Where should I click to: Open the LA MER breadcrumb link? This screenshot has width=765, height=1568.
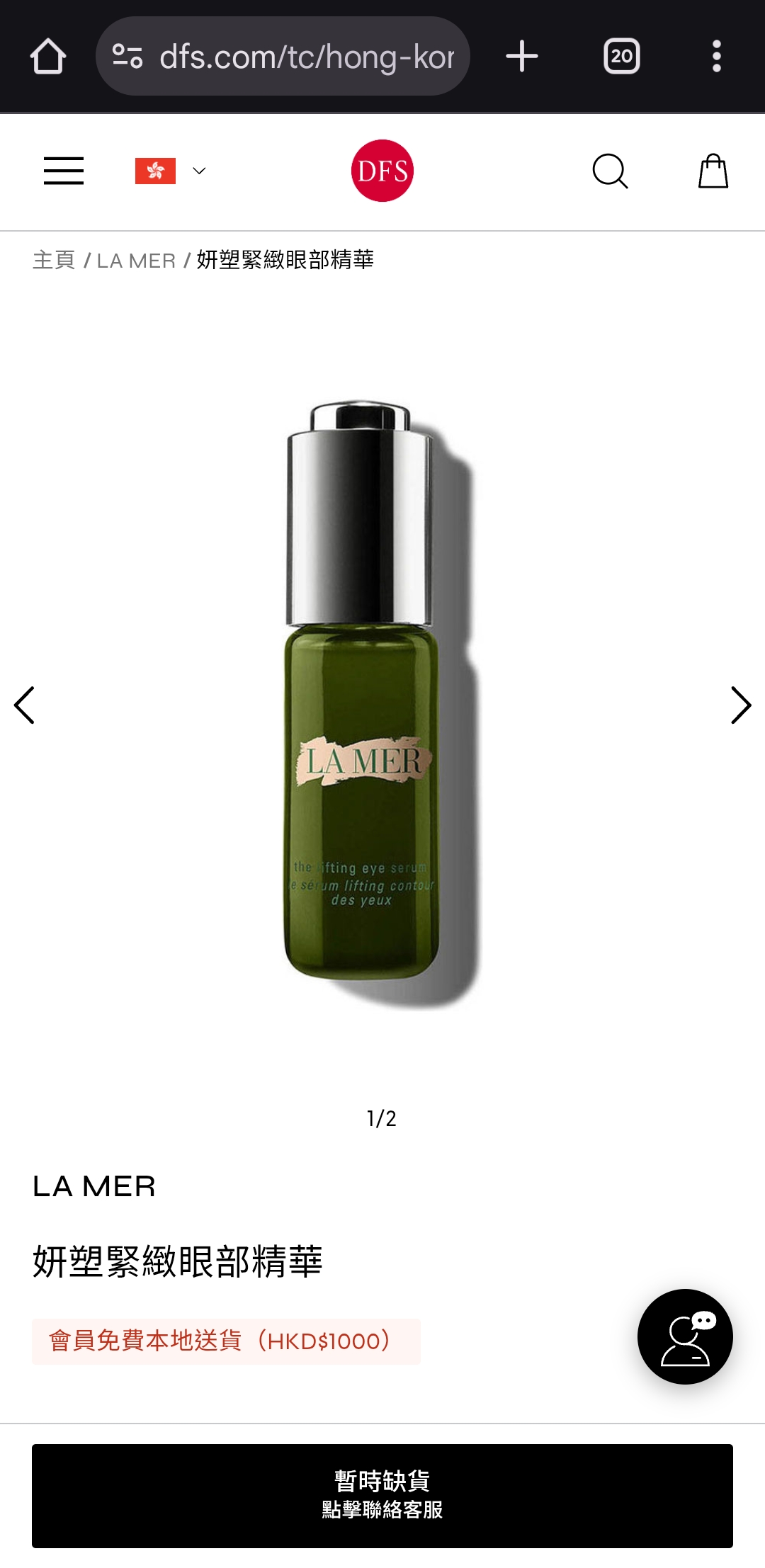[x=136, y=261]
